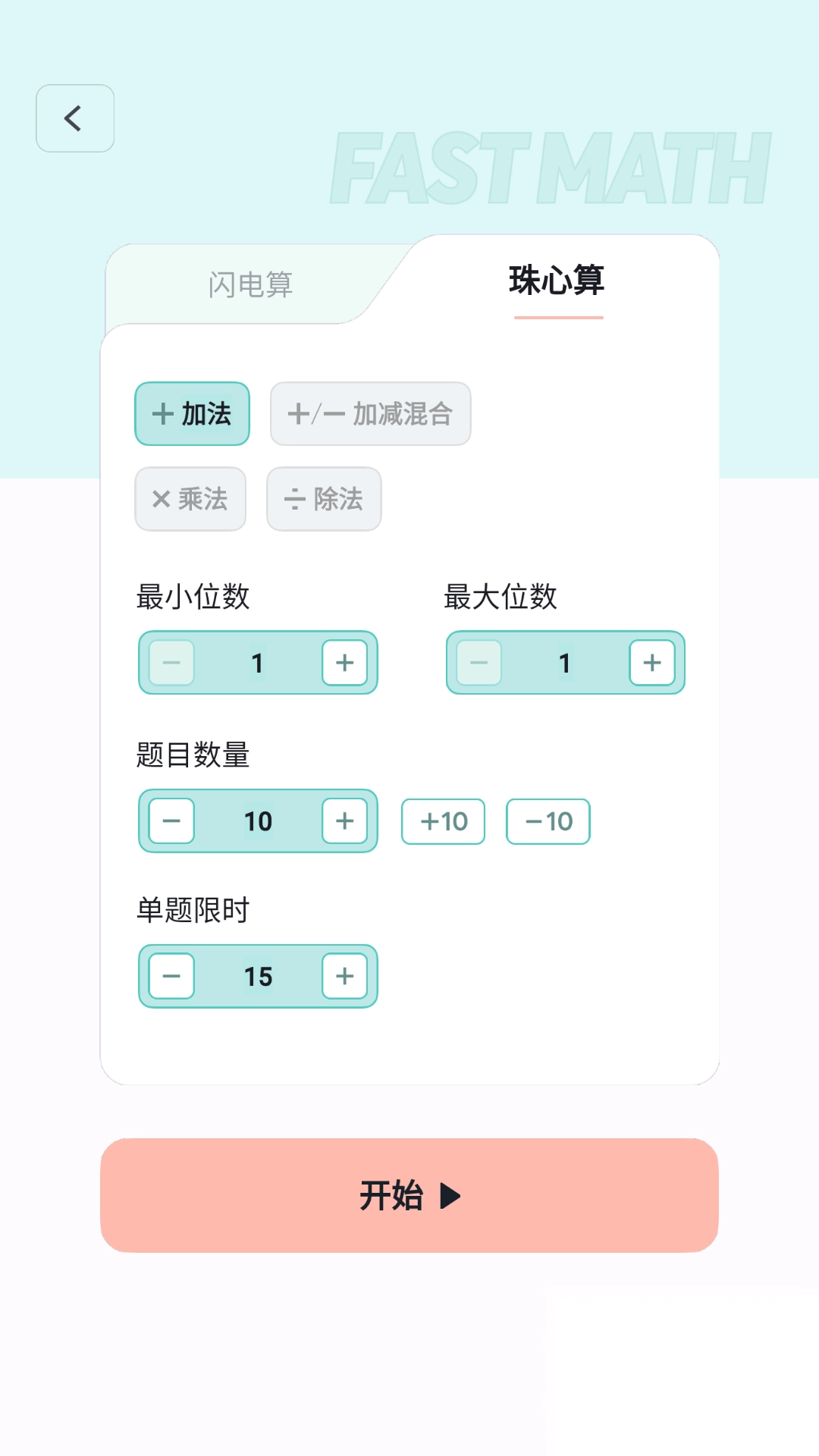
Task: Click the minus icon for 题目数量
Action: coord(171,821)
